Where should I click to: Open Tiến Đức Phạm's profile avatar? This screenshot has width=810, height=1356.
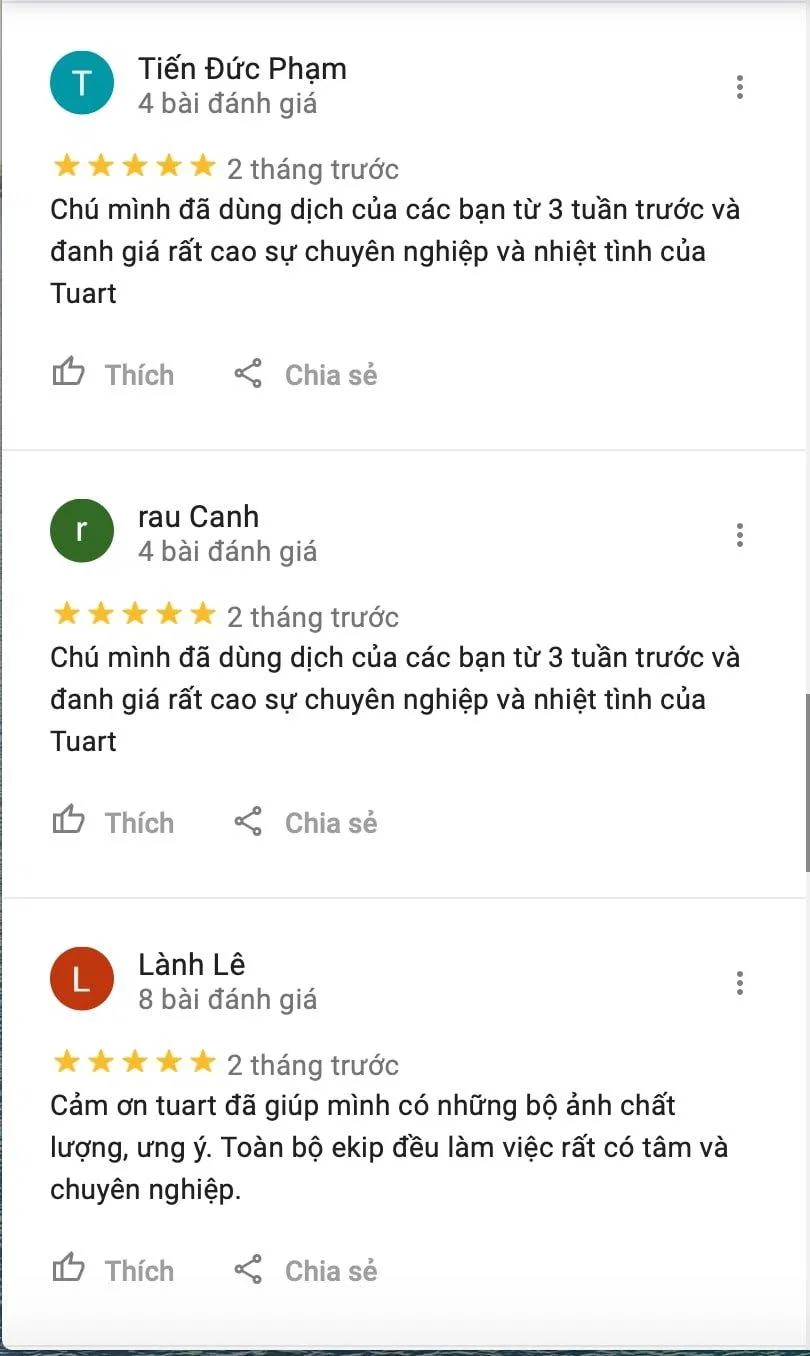(81, 82)
